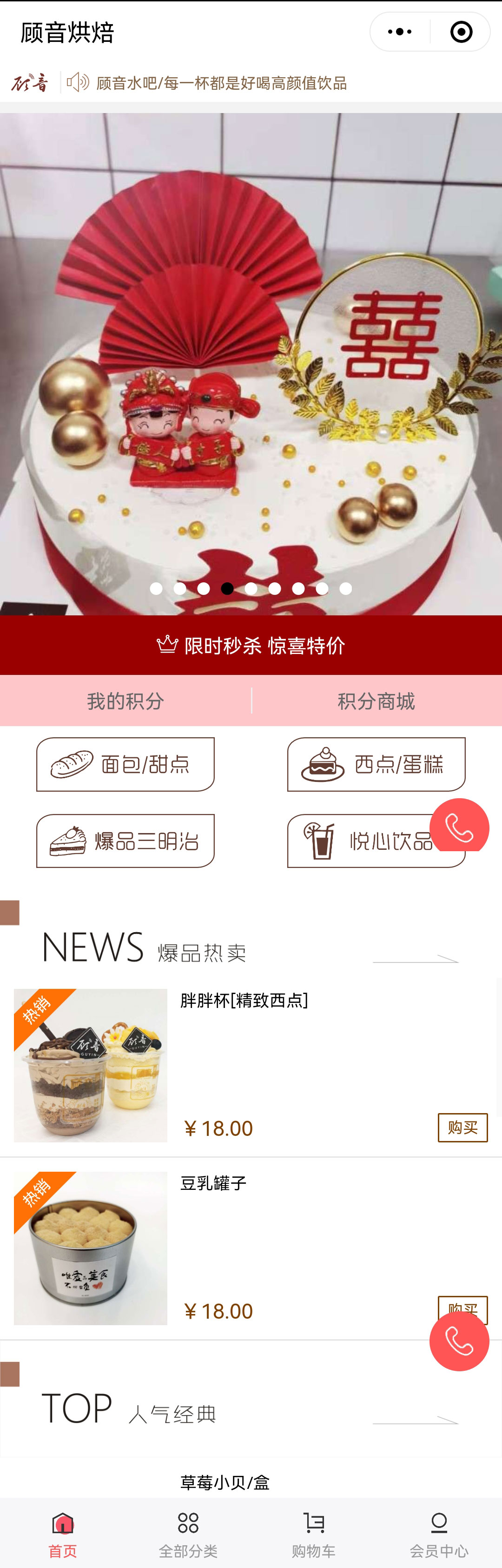Switch to 全部分类 tab
The width and height of the screenshot is (502, 1568).
pyautogui.click(x=188, y=1533)
